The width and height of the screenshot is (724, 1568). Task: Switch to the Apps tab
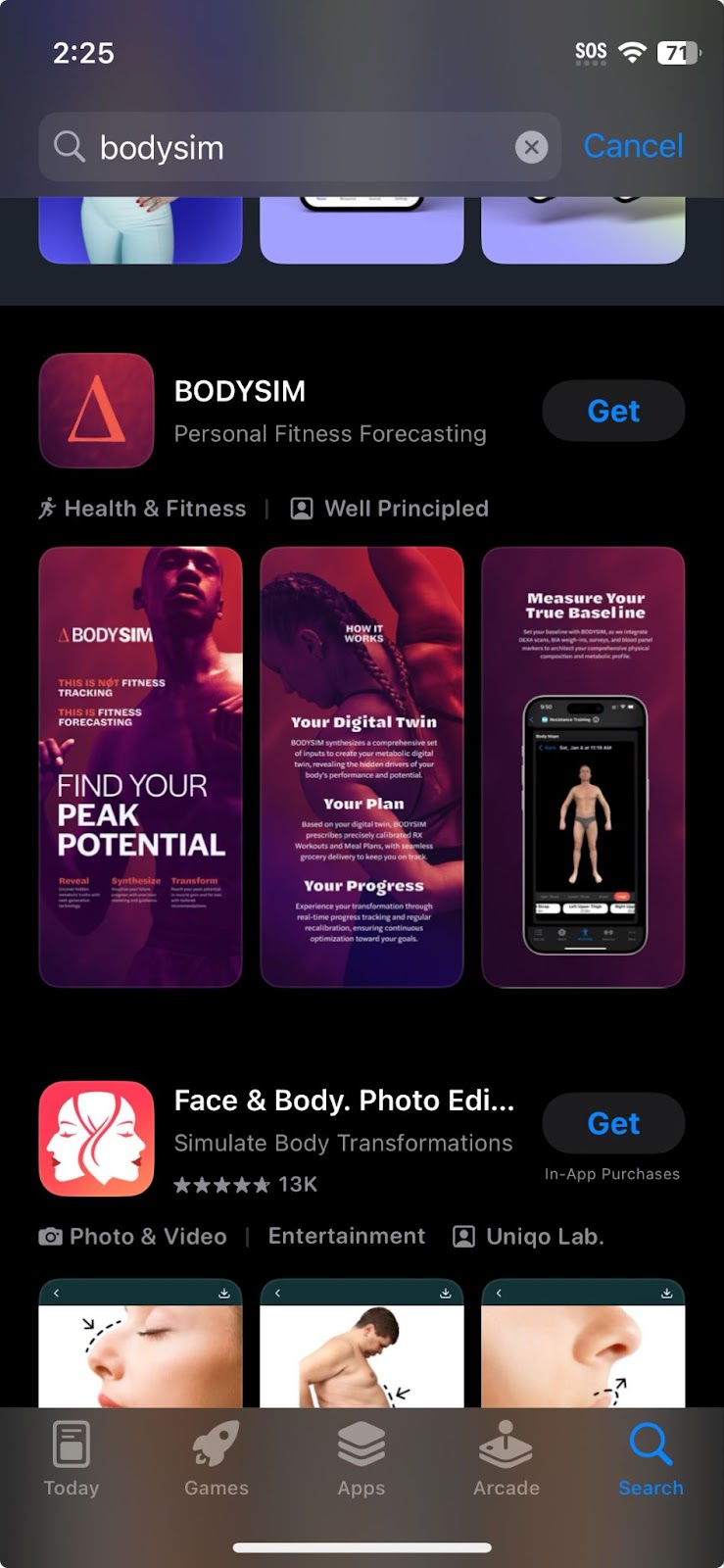point(362,1458)
